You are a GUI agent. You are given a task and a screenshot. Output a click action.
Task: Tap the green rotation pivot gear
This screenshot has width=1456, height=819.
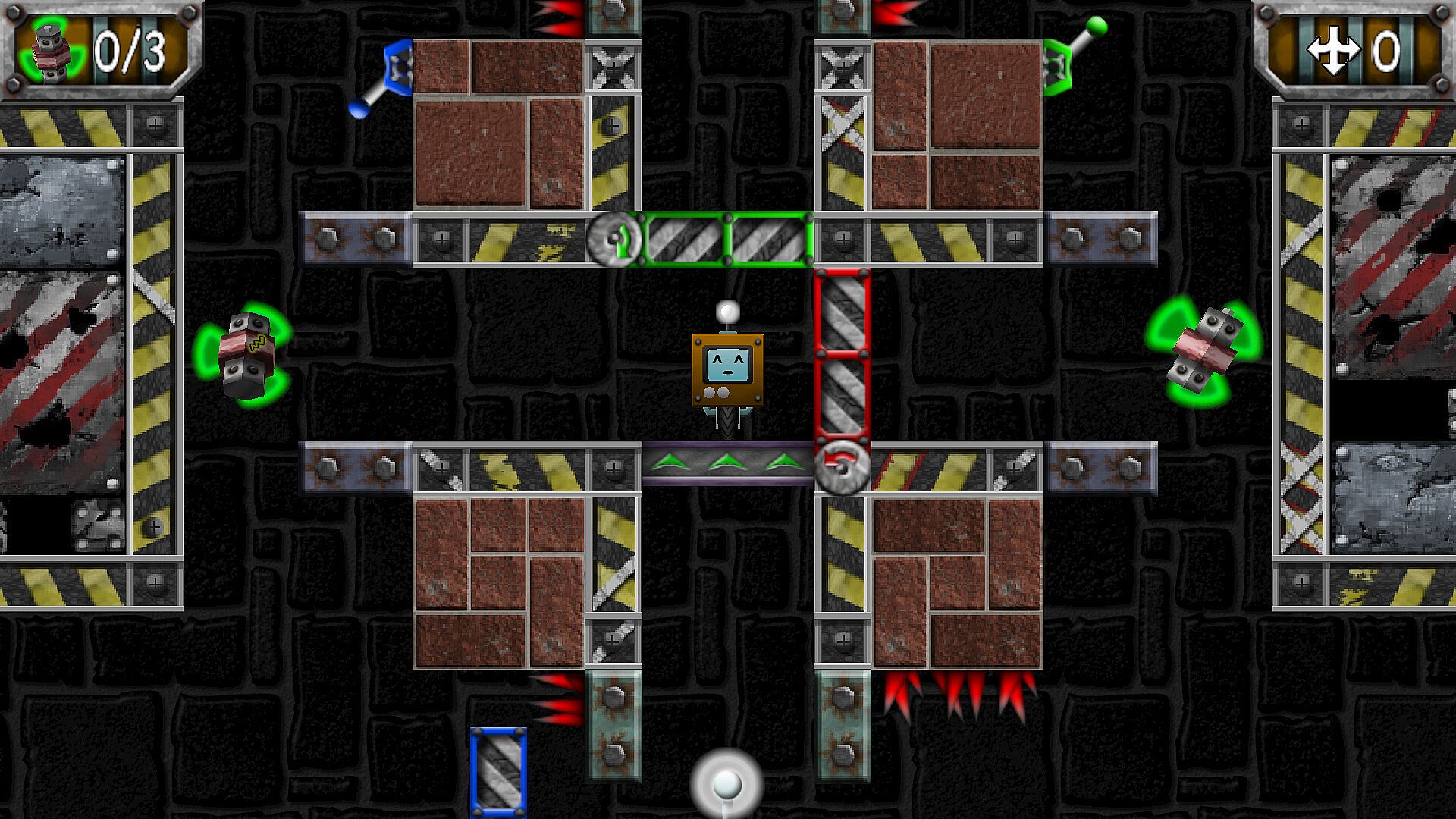point(614,240)
